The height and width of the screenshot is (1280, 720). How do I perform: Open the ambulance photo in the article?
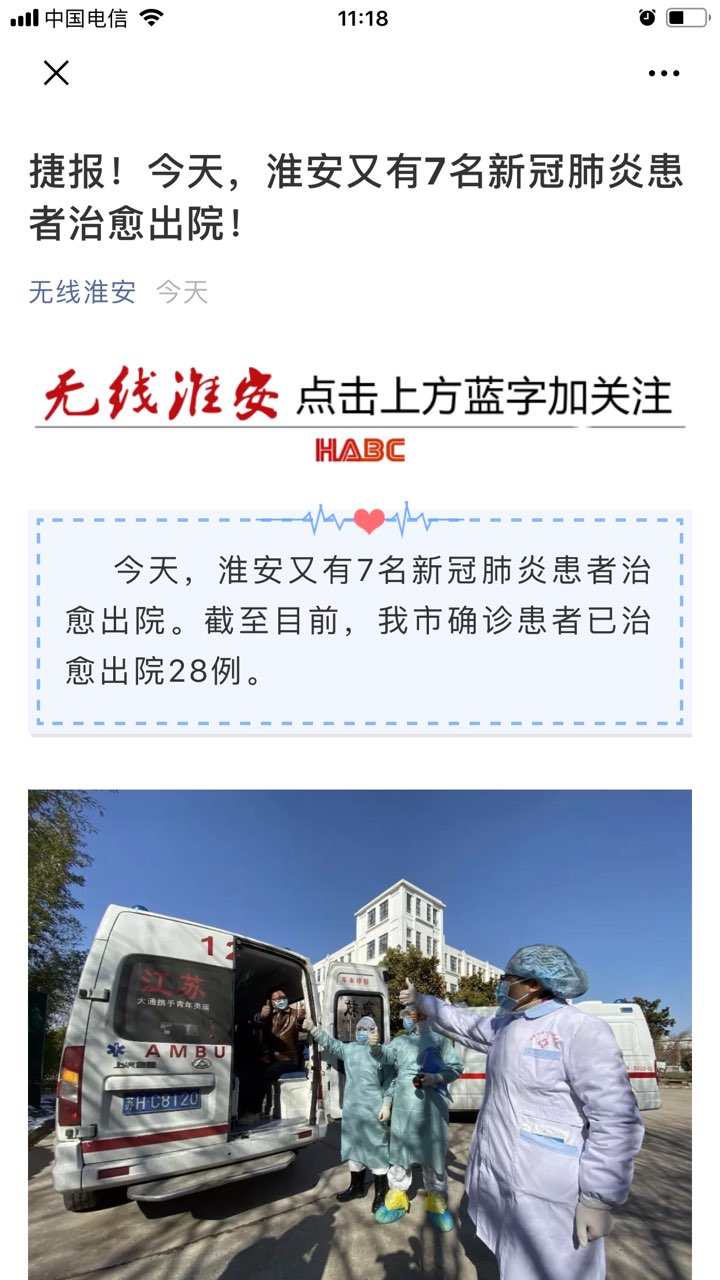coord(360,1035)
